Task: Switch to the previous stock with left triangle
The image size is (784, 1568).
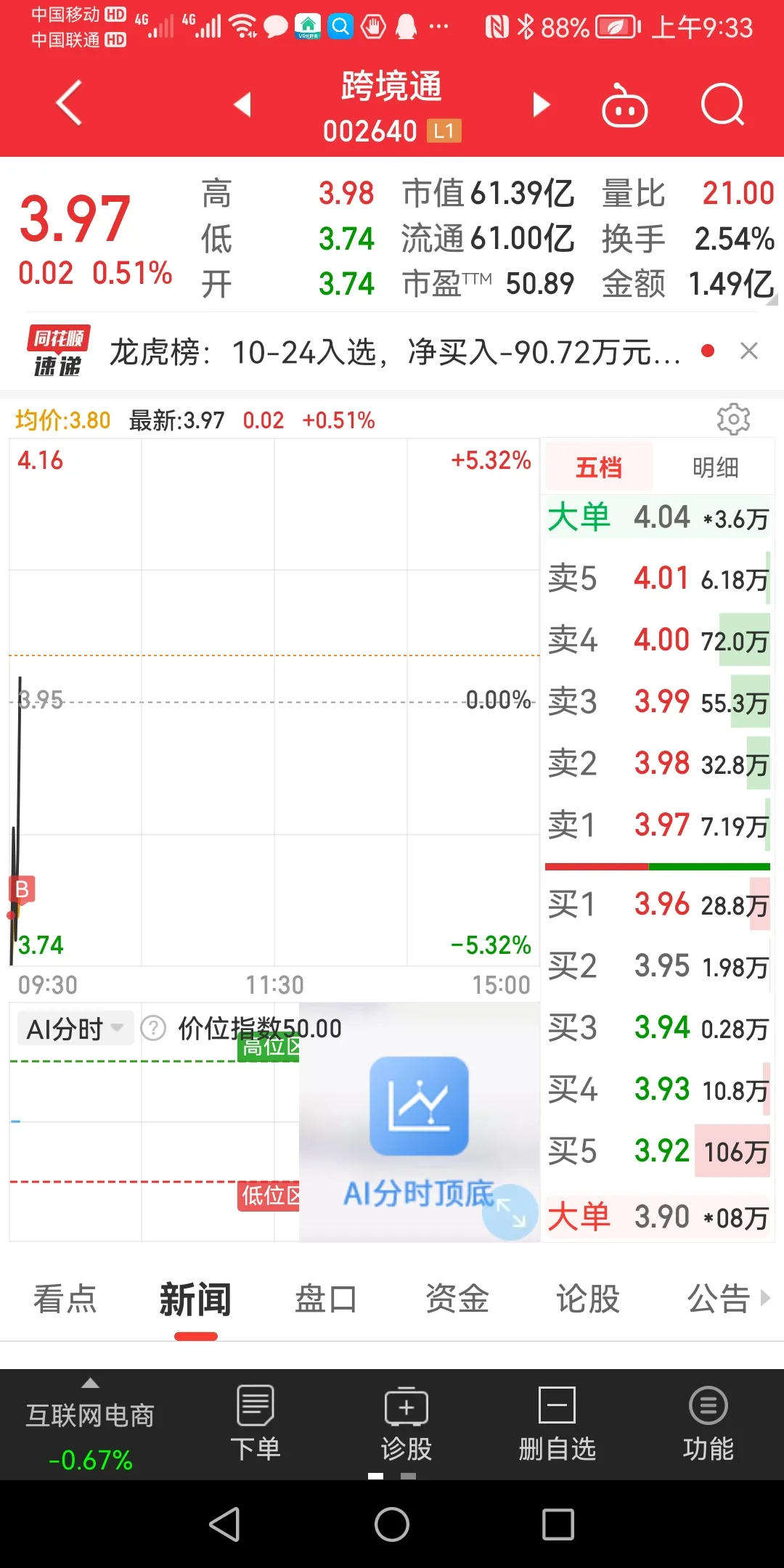Action: coord(243,105)
